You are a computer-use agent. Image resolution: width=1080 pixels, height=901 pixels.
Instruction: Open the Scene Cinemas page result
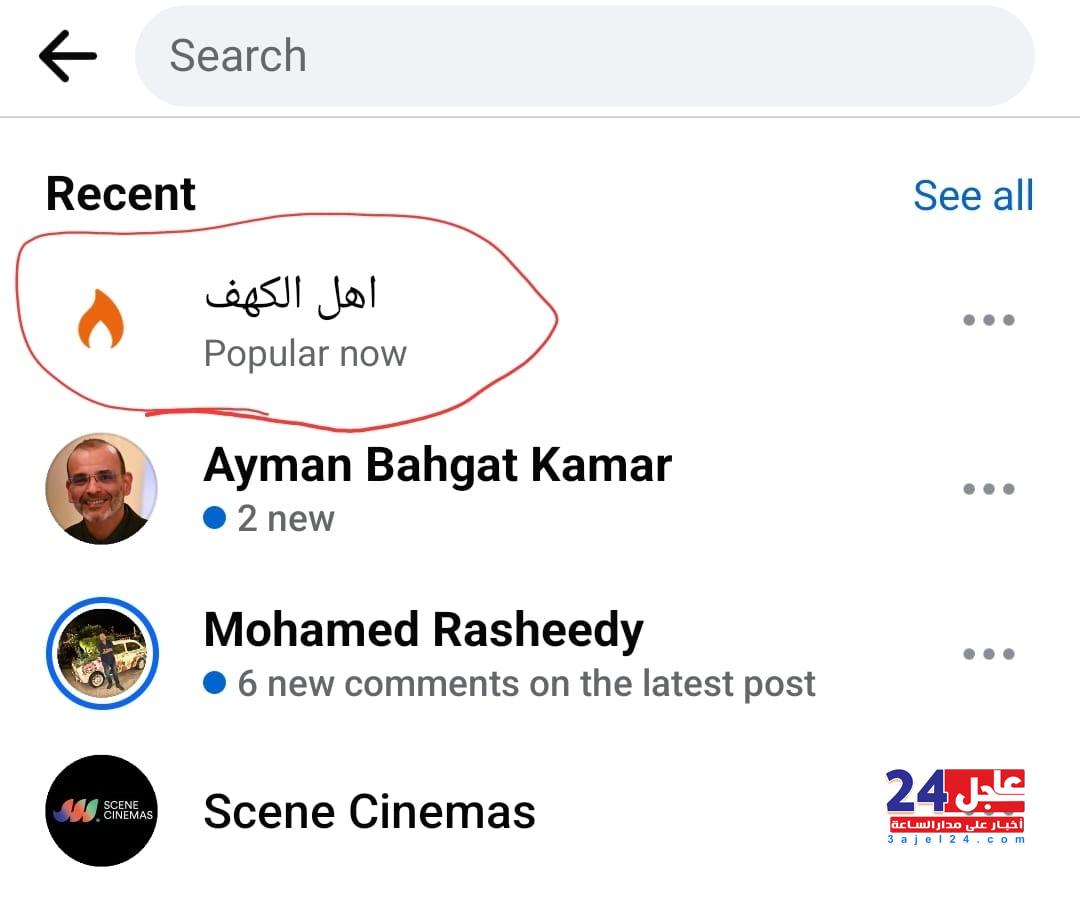point(369,811)
